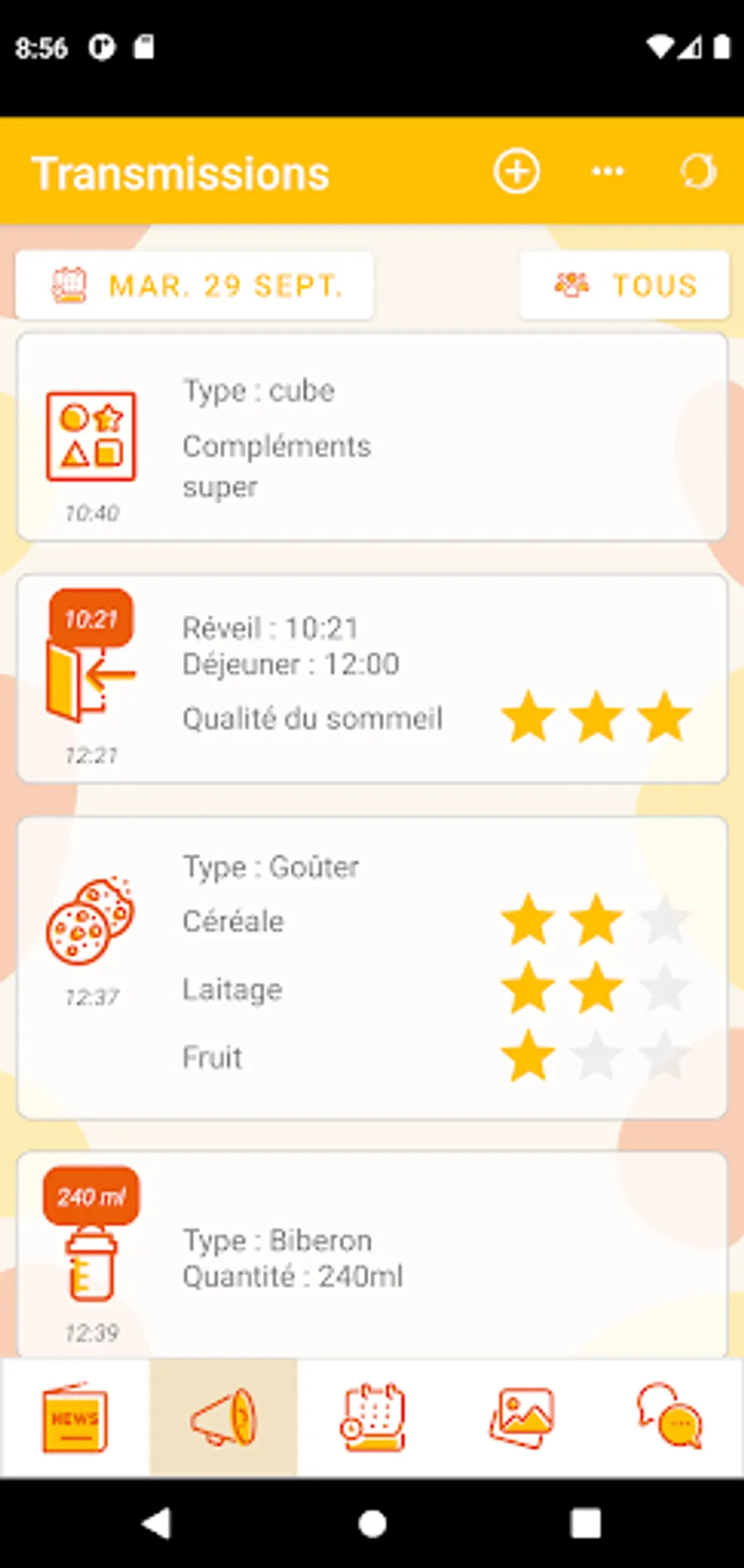The height and width of the screenshot is (1568, 744).
Task: Open the sleep card with Réveil 10:21
Action: [372, 679]
